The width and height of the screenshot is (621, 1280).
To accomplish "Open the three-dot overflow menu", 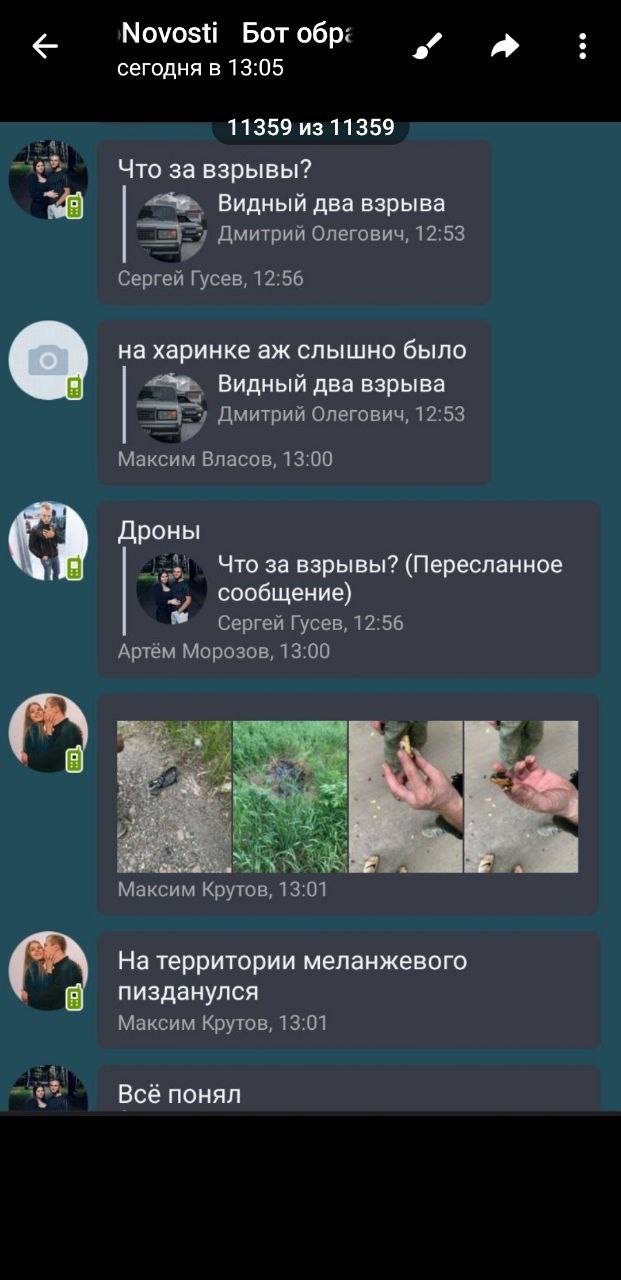I will [x=582, y=46].
